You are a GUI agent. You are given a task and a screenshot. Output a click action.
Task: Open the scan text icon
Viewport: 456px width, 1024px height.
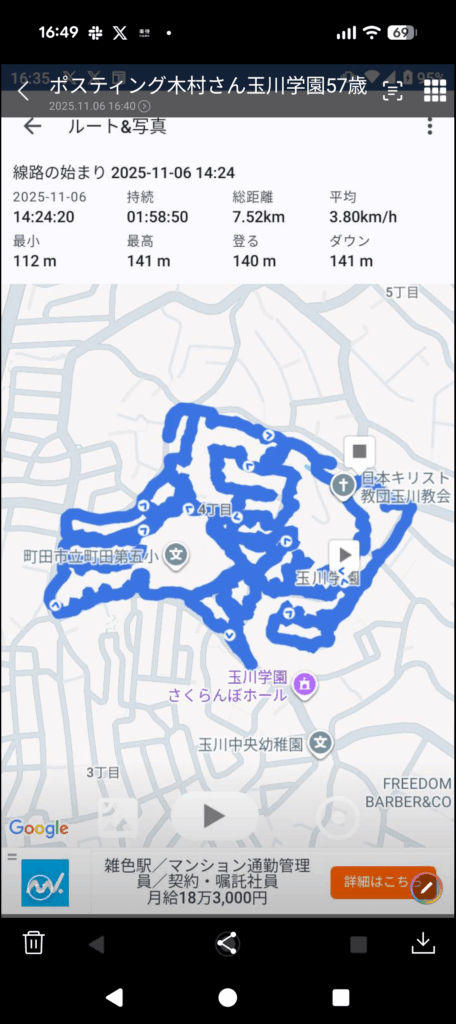click(392, 91)
